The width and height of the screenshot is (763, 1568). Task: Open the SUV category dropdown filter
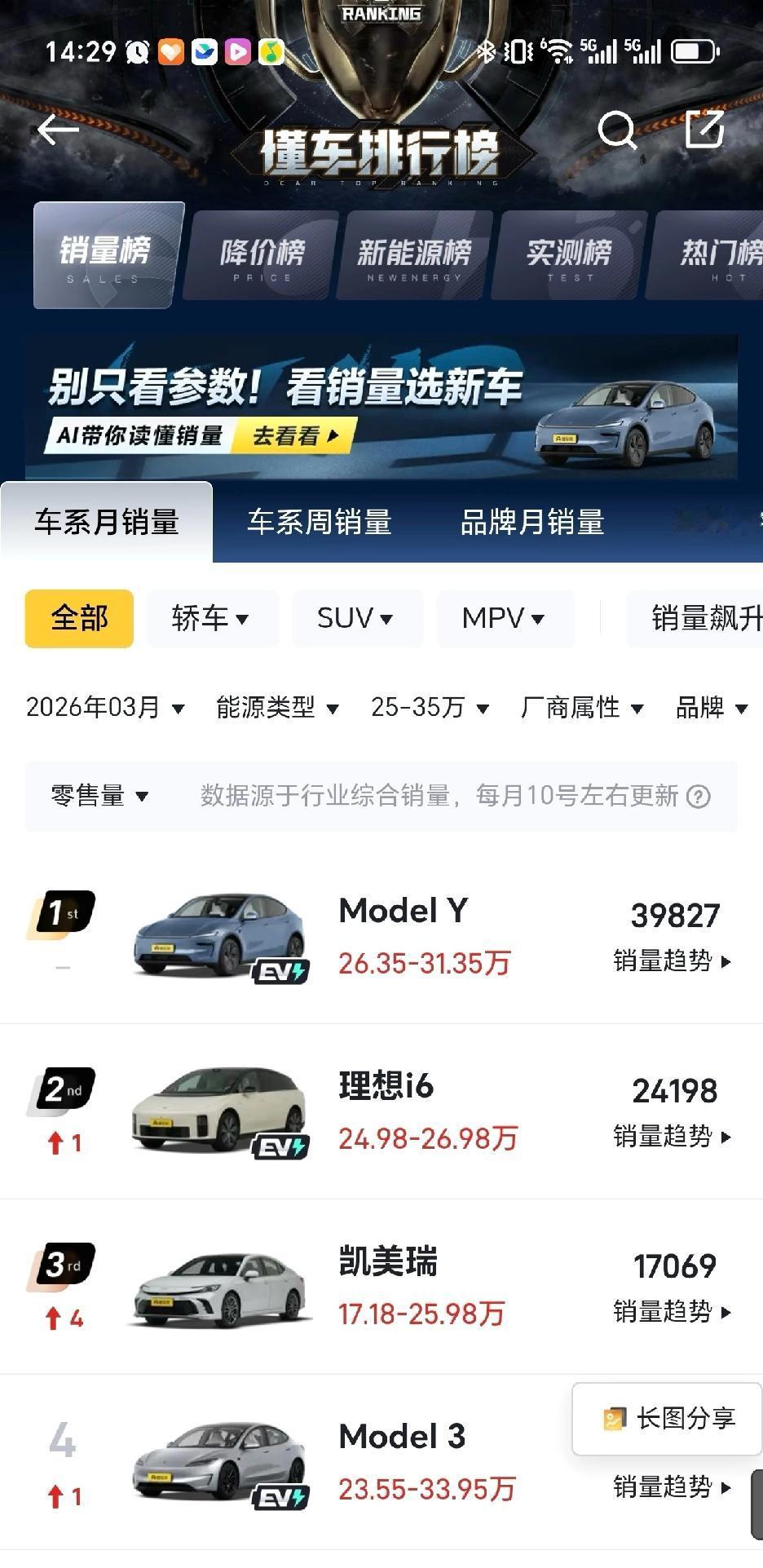pyautogui.click(x=356, y=619)
